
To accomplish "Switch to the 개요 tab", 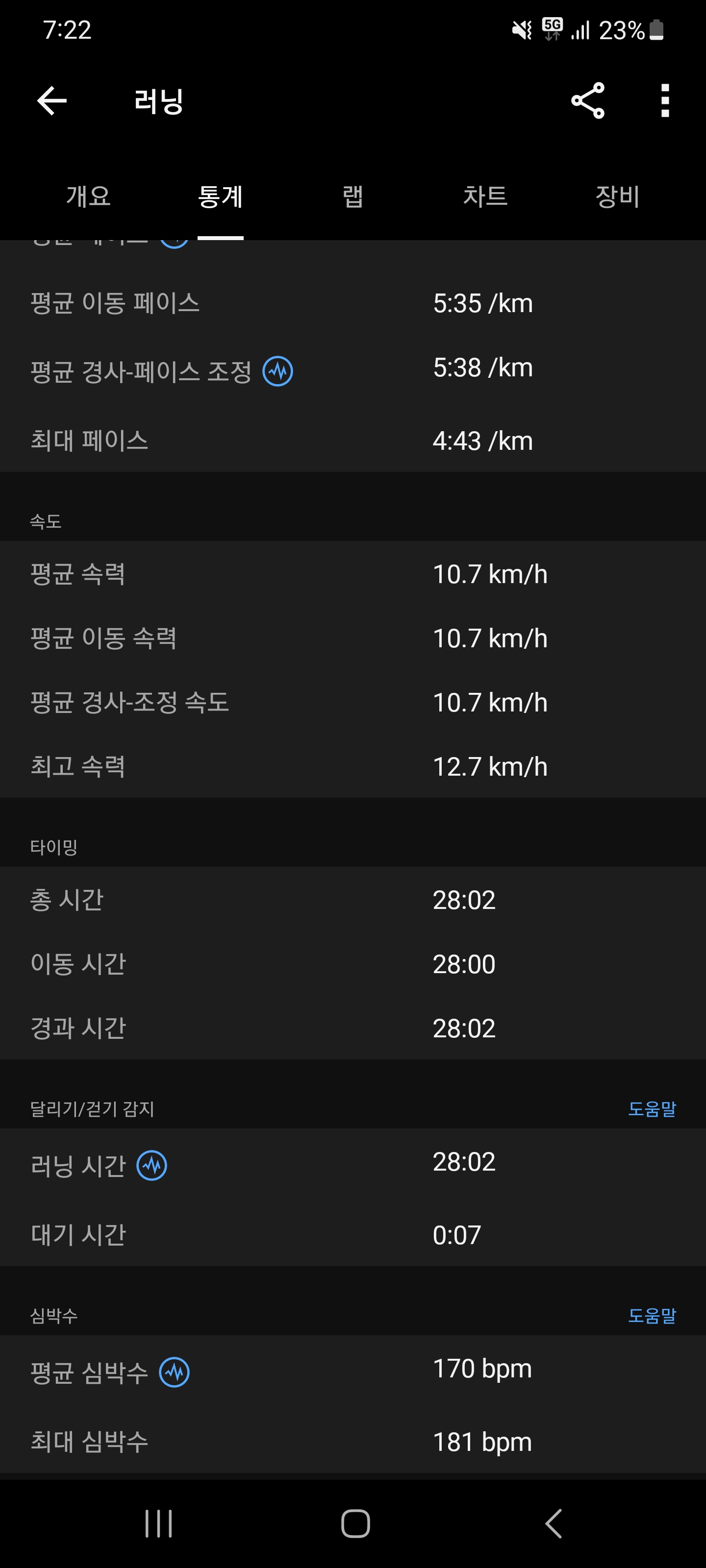I will coord(88,196).
